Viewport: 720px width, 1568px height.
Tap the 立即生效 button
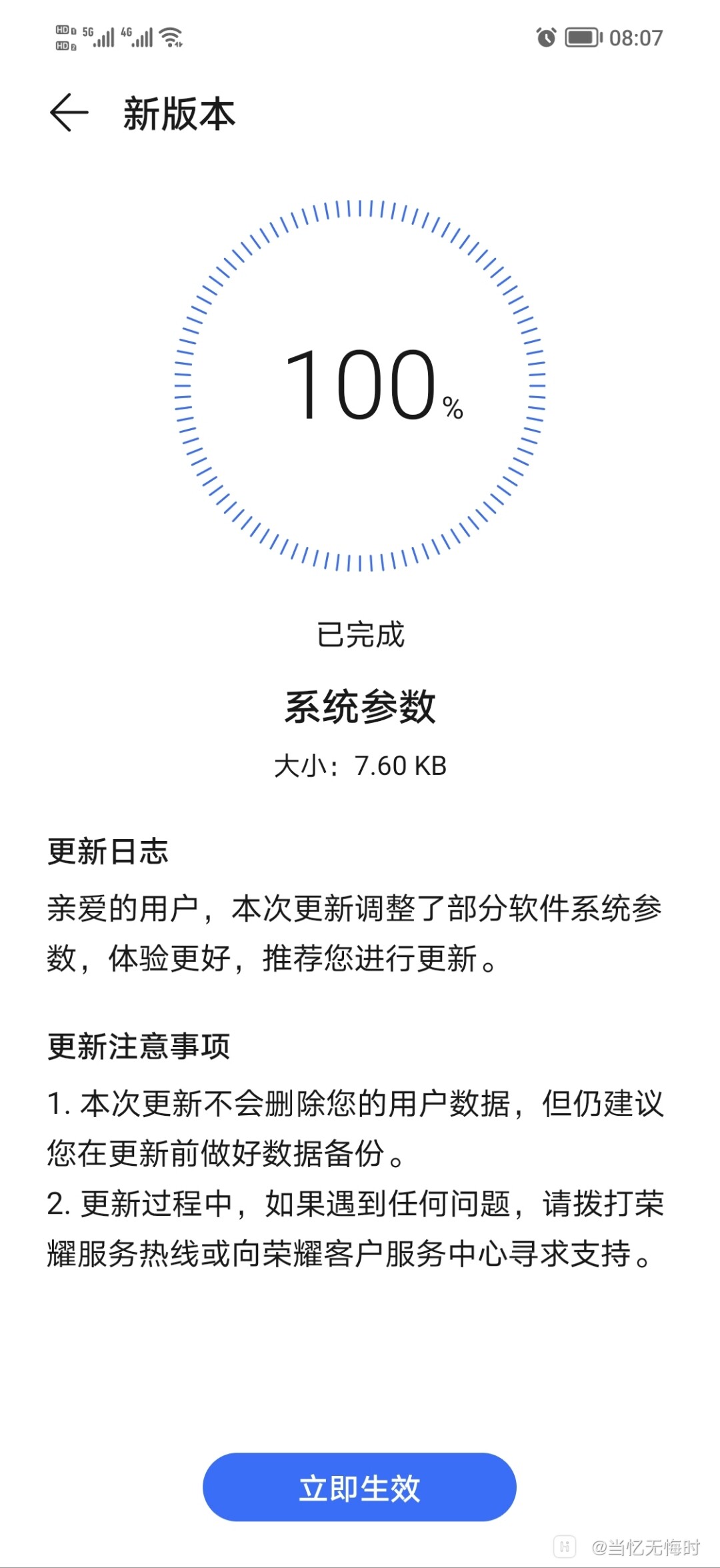pyautogui.click(x=359, y=1487)
